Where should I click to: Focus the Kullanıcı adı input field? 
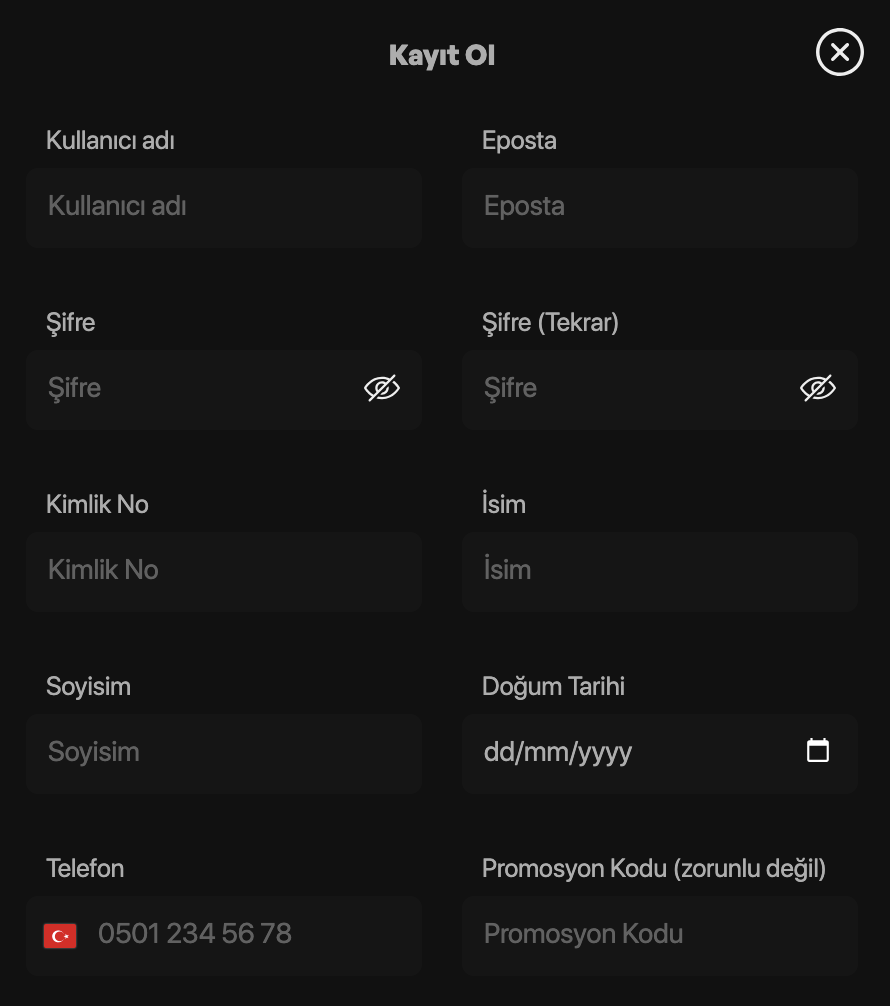[x=224, y=207]
